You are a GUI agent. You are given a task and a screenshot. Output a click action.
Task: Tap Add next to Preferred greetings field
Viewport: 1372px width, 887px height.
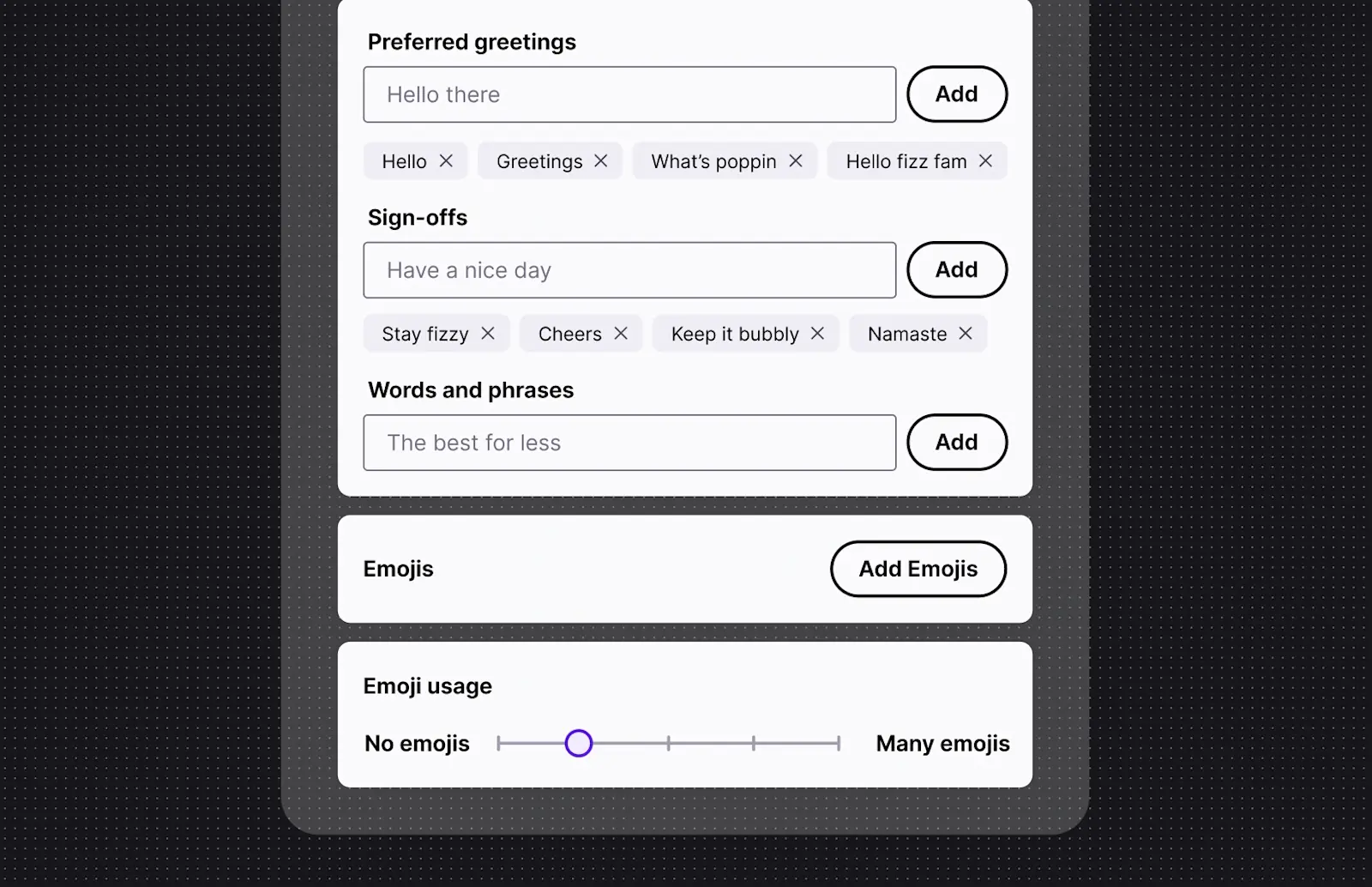click(x=956, y=94)
